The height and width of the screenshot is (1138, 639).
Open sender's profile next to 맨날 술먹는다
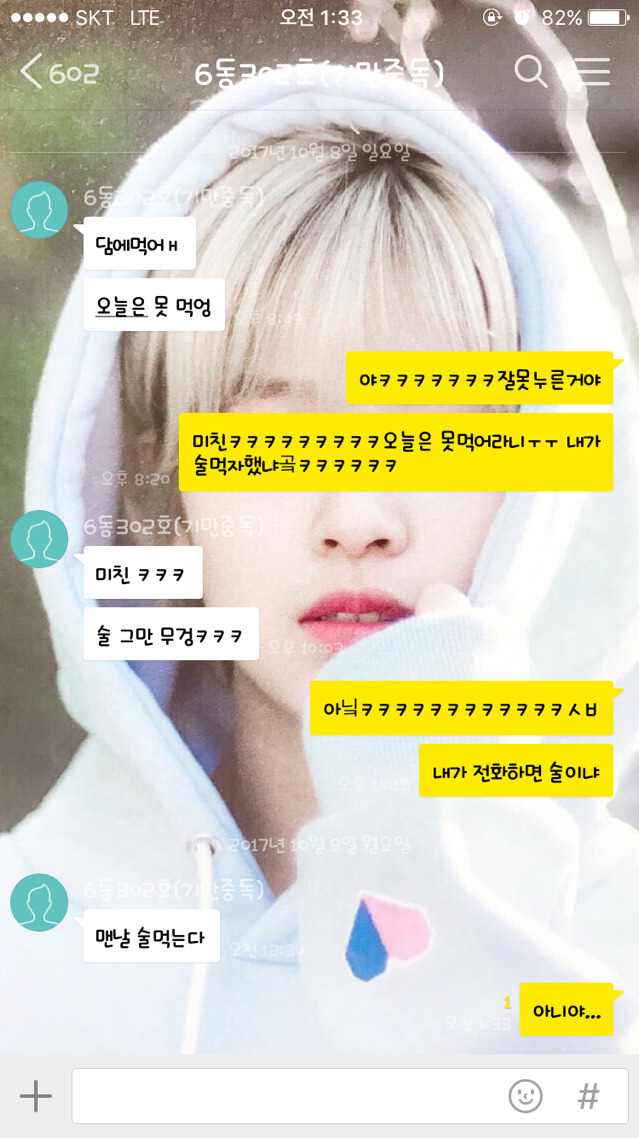[x=39, y=901]
